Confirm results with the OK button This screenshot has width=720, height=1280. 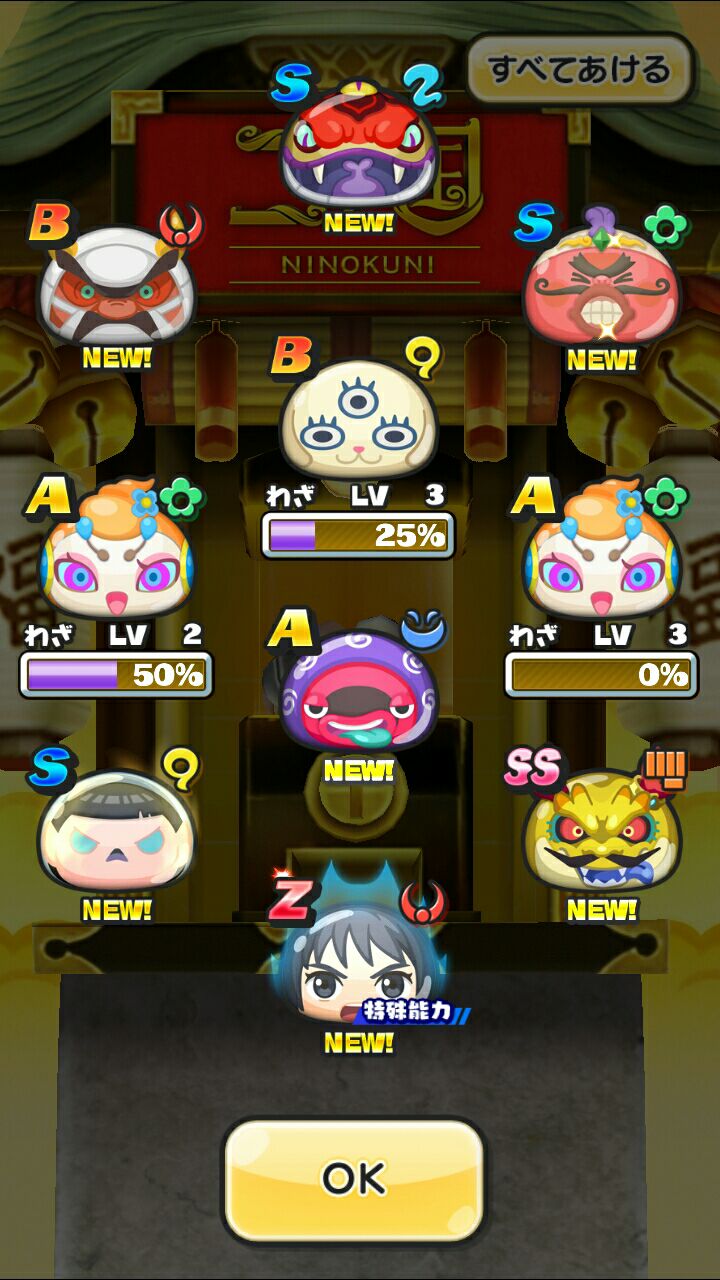354,1180
